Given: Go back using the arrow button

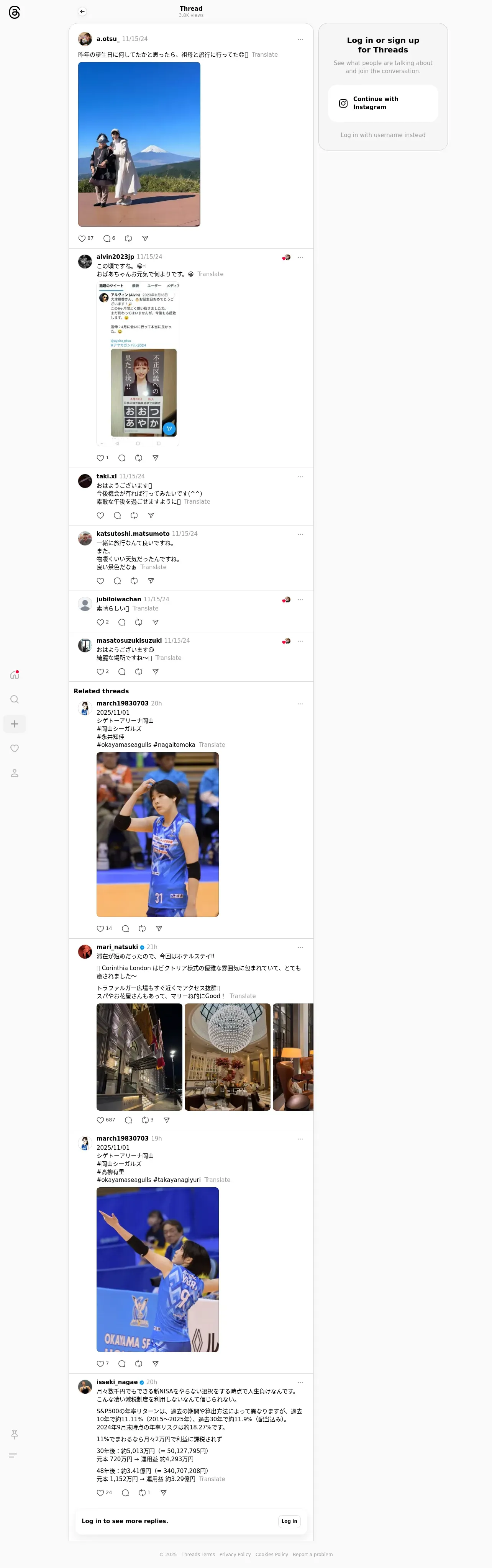Looking at the screenshot, I should pyautogui.click(x=82, y=11).
